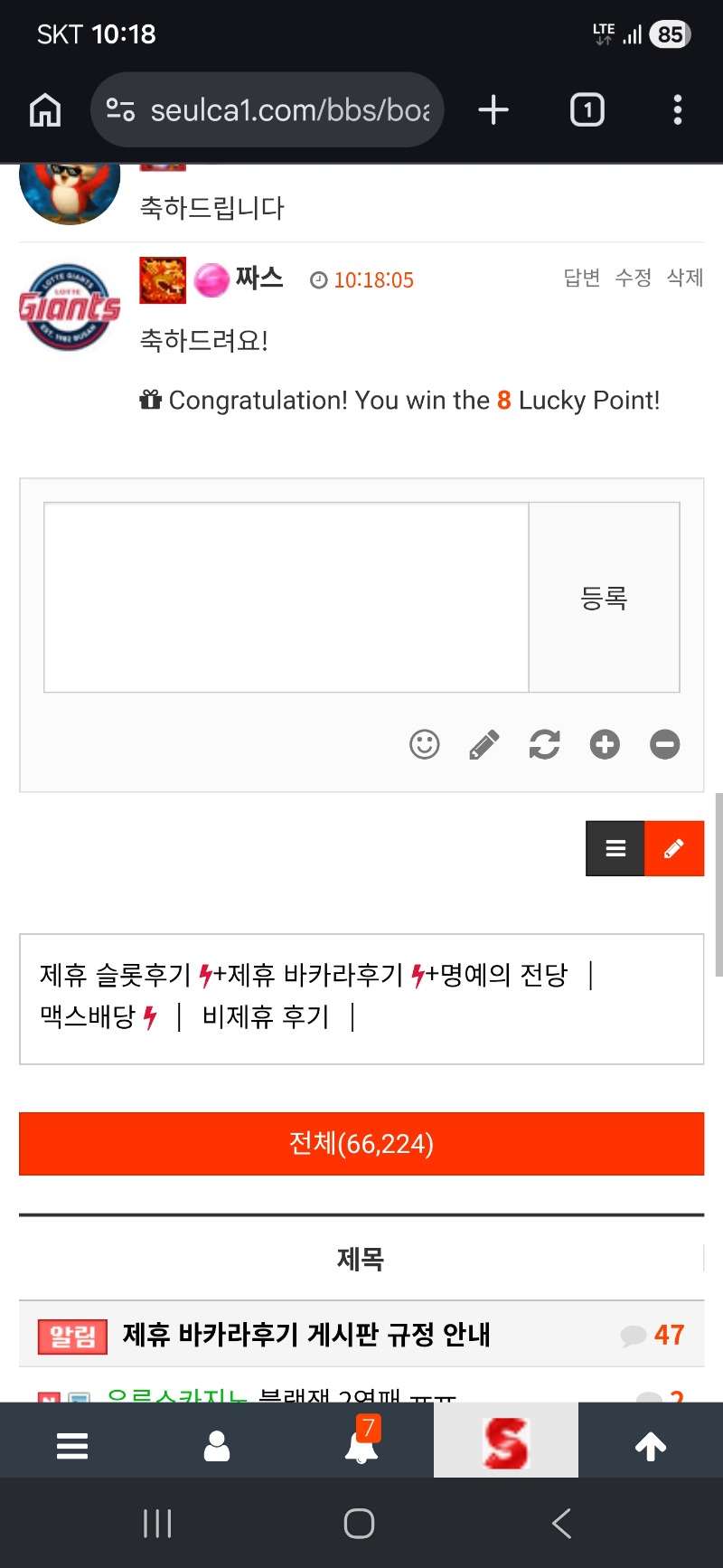Enlarge the comment box with plus
Image resolution: width=723 pixels, height=1568 pixels.
[x=605, y=744]
